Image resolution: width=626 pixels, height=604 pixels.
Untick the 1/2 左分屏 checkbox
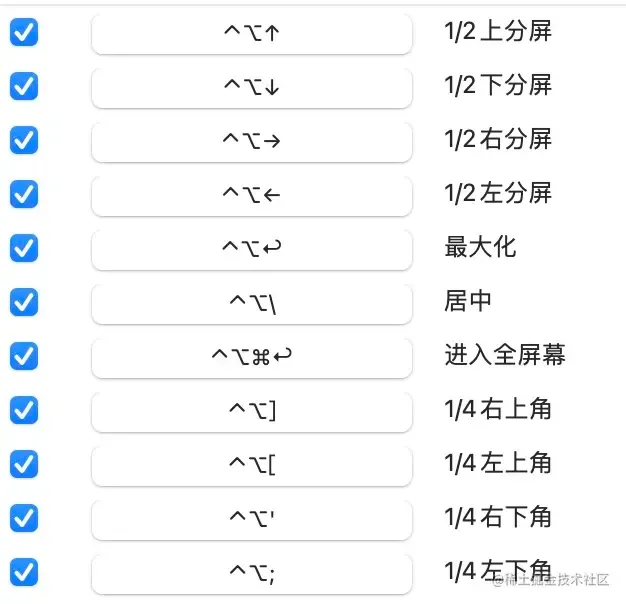(x=23, y=194)
